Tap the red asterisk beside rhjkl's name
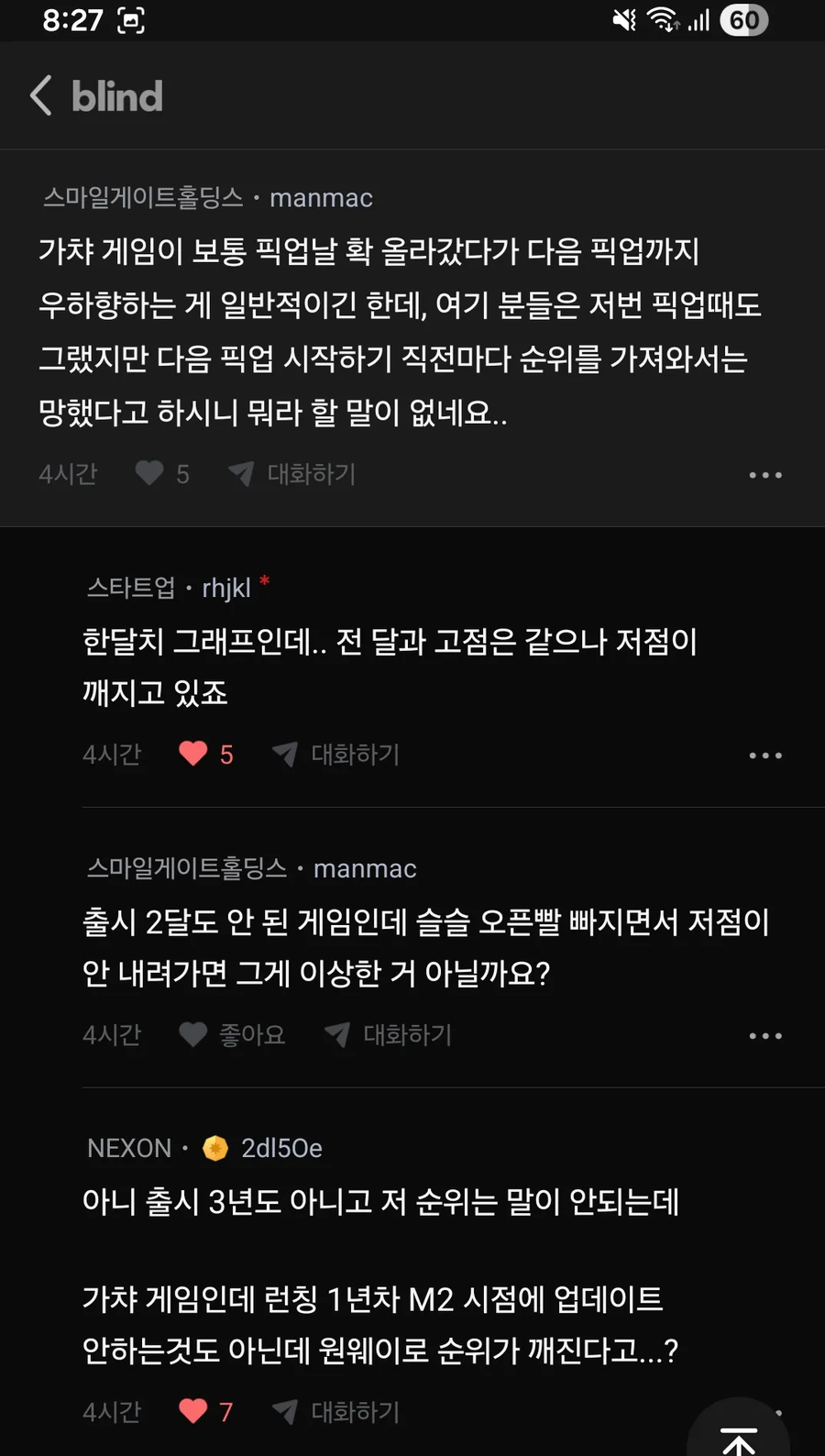The height and width of the screenshot is (1456, 825). pos(264,581)
